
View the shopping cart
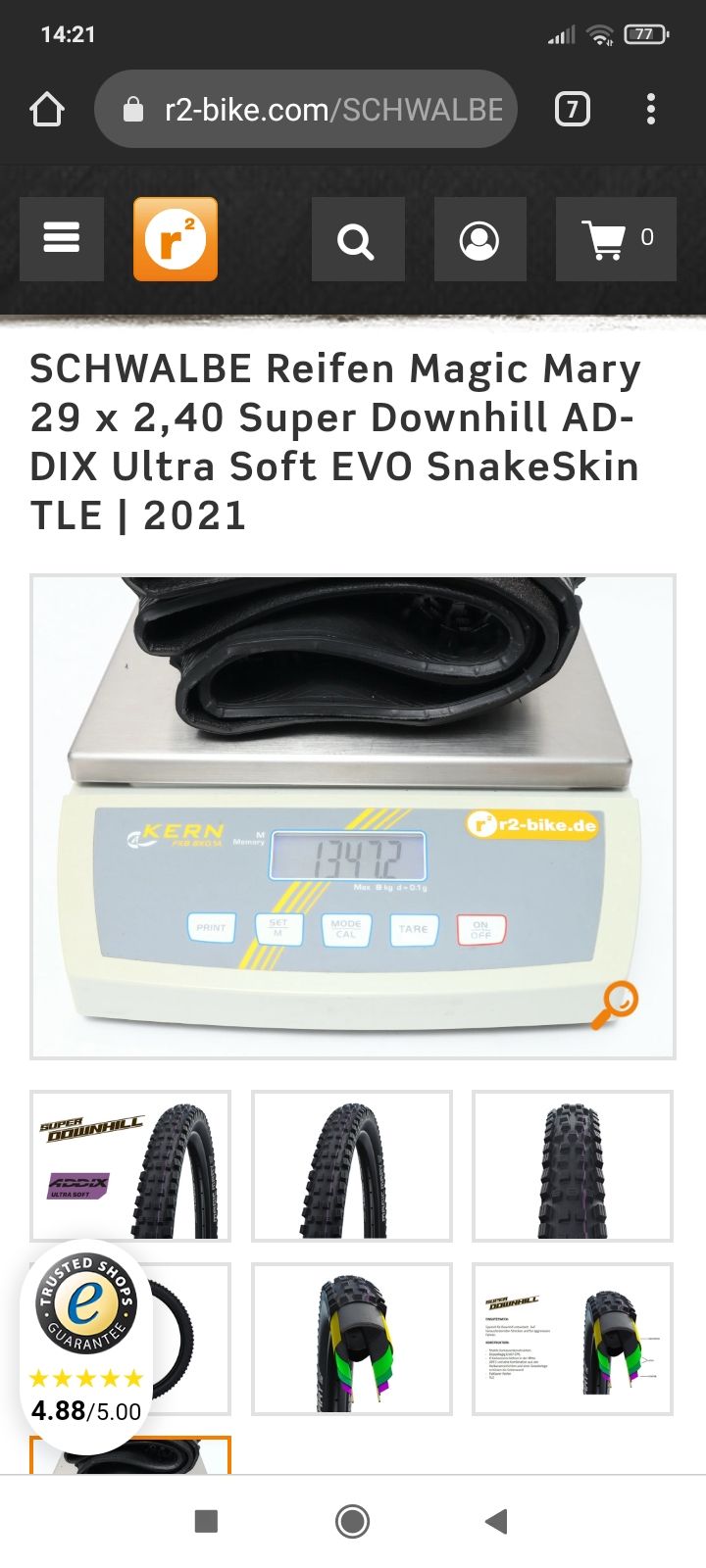(616, 239)
